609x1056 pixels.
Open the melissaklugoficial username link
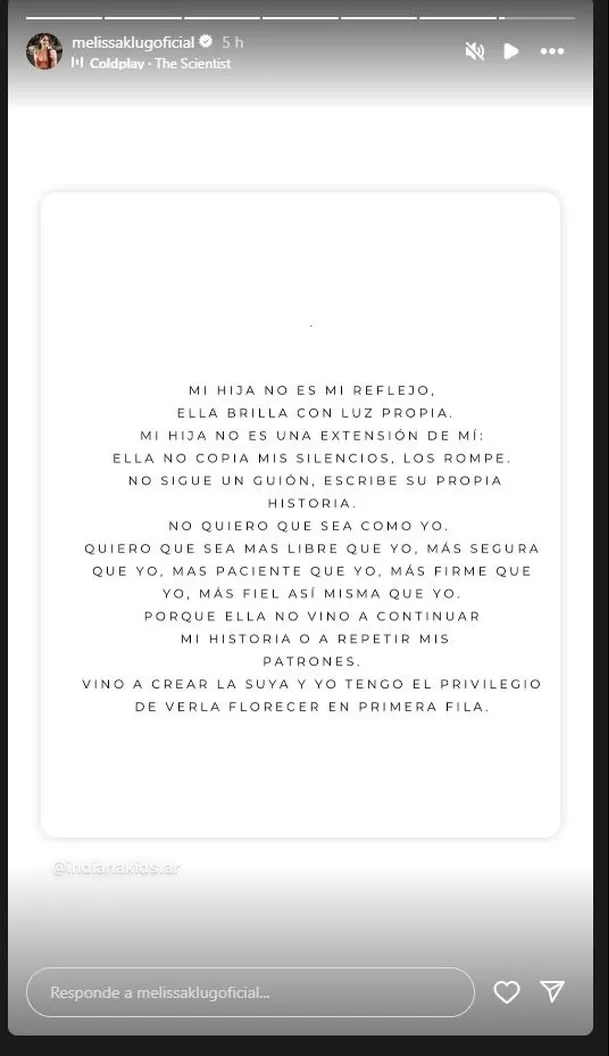[x=133, y=43]
